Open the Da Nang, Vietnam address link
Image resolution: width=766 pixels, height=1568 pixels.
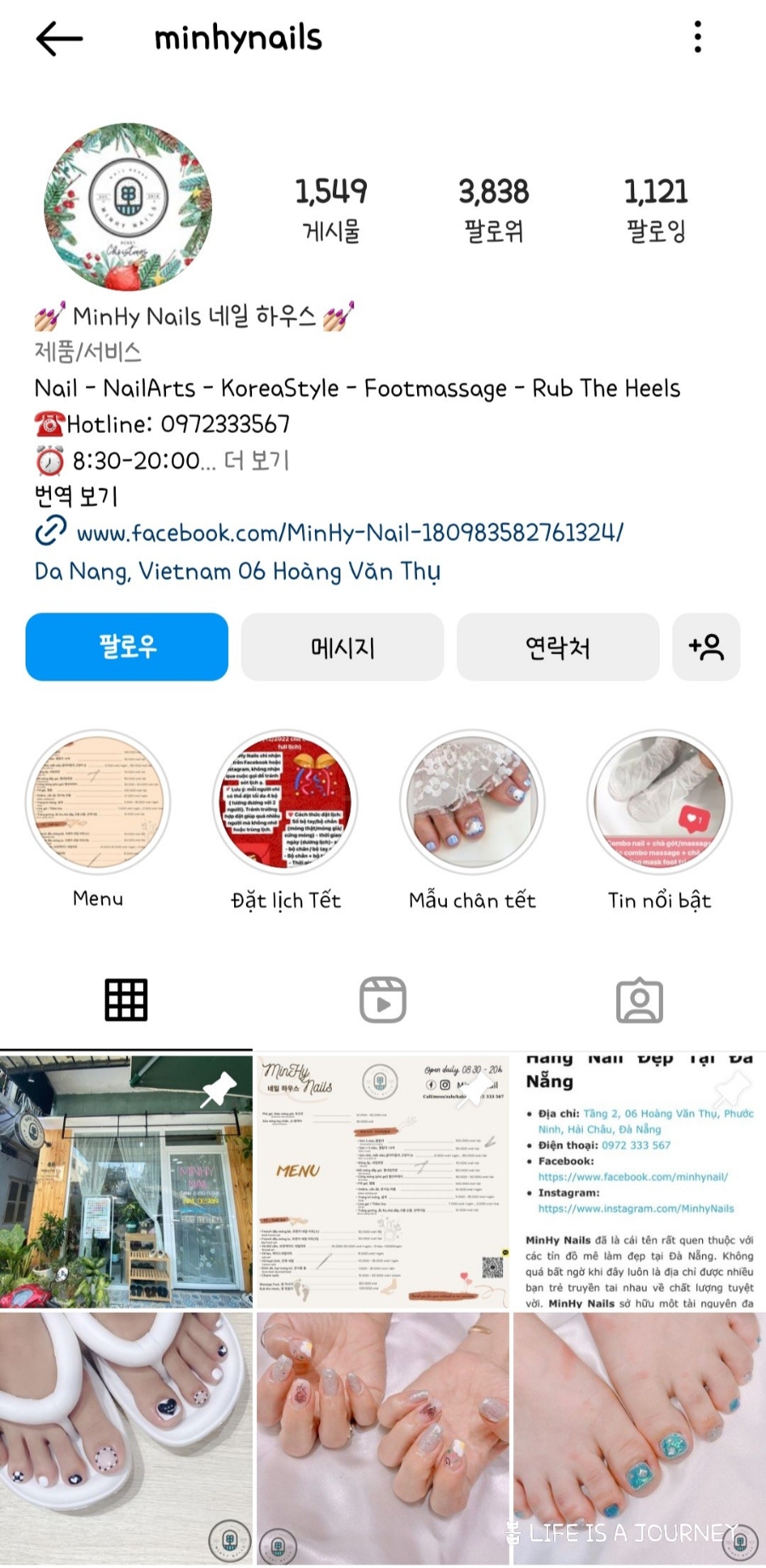(x=237, y=571)
